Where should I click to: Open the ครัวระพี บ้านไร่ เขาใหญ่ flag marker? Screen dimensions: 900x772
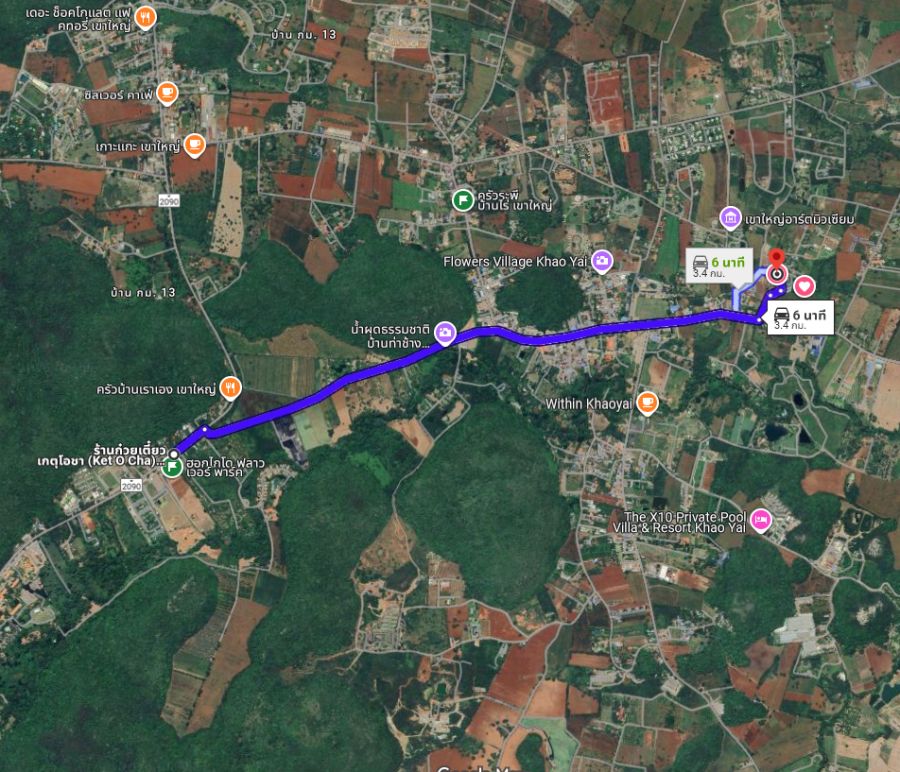pyautogui.click(x=462, y=199)
